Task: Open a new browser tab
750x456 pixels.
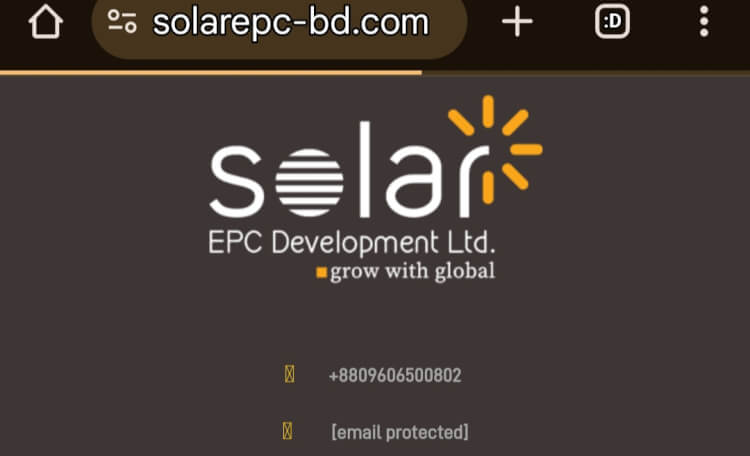Action: tap(517, 22)
